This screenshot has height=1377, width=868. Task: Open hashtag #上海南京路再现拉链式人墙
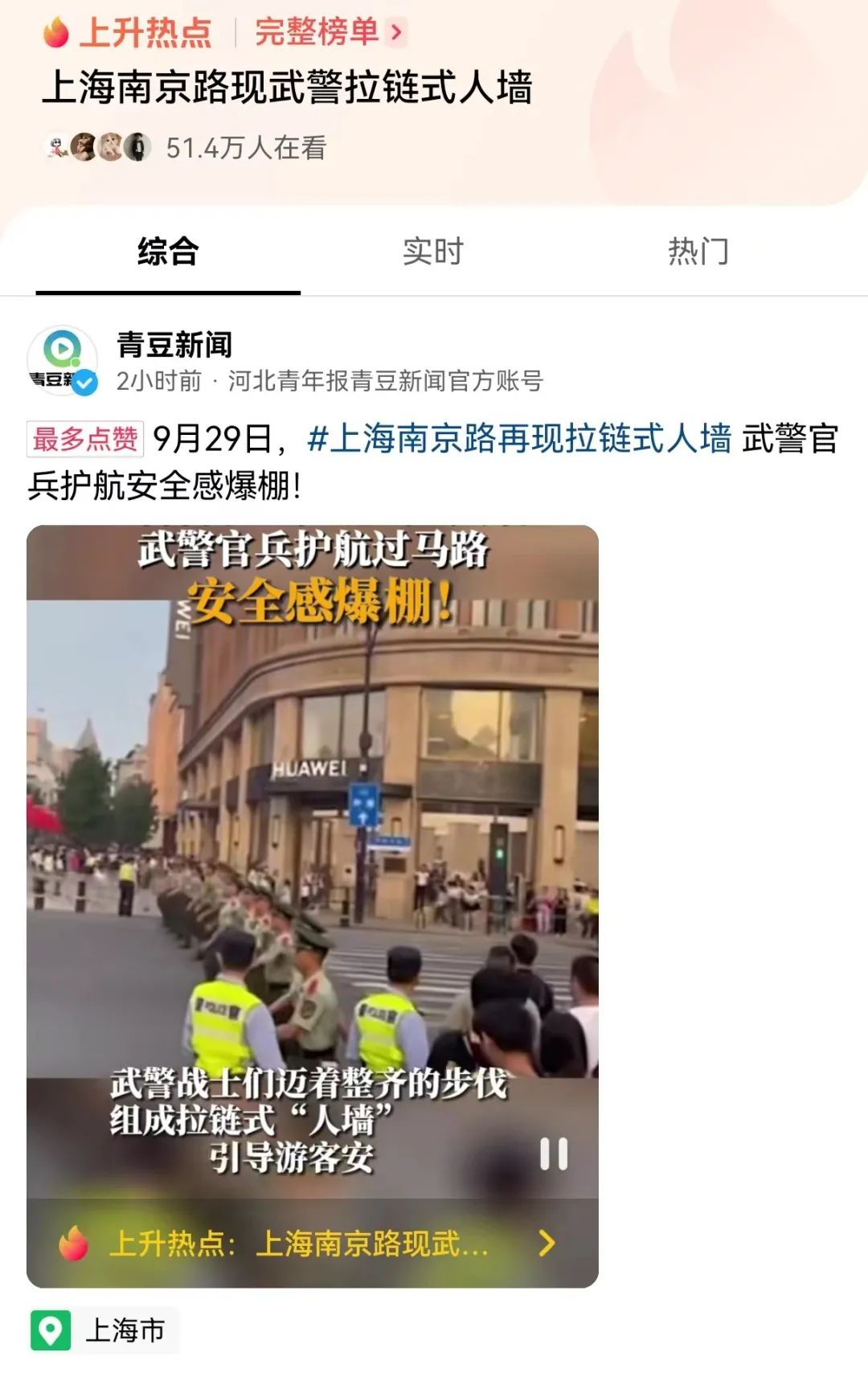coord(519,439)
